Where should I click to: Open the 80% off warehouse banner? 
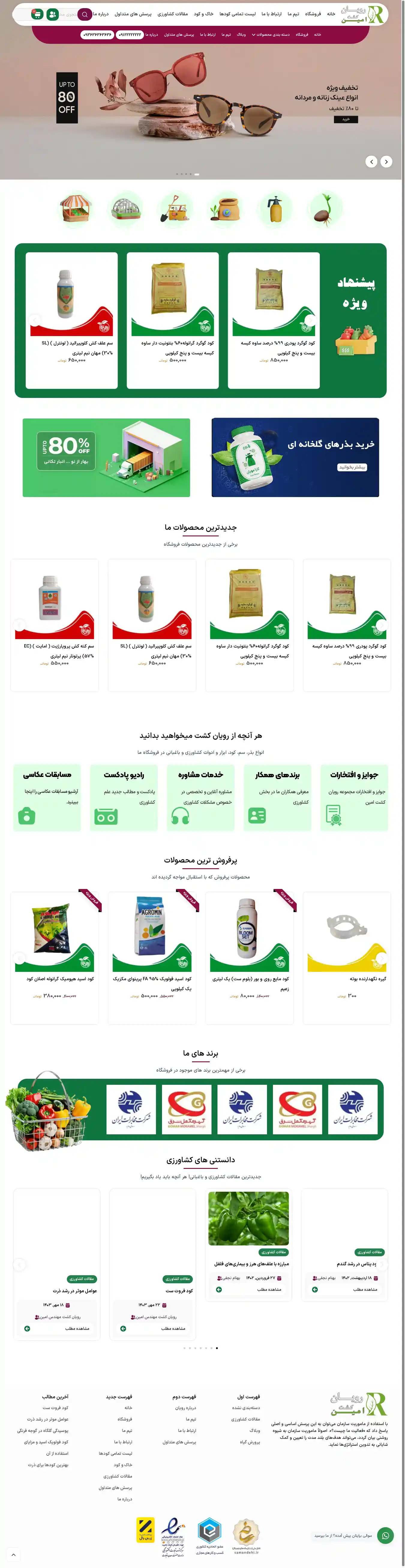click(x=106, y=457)
